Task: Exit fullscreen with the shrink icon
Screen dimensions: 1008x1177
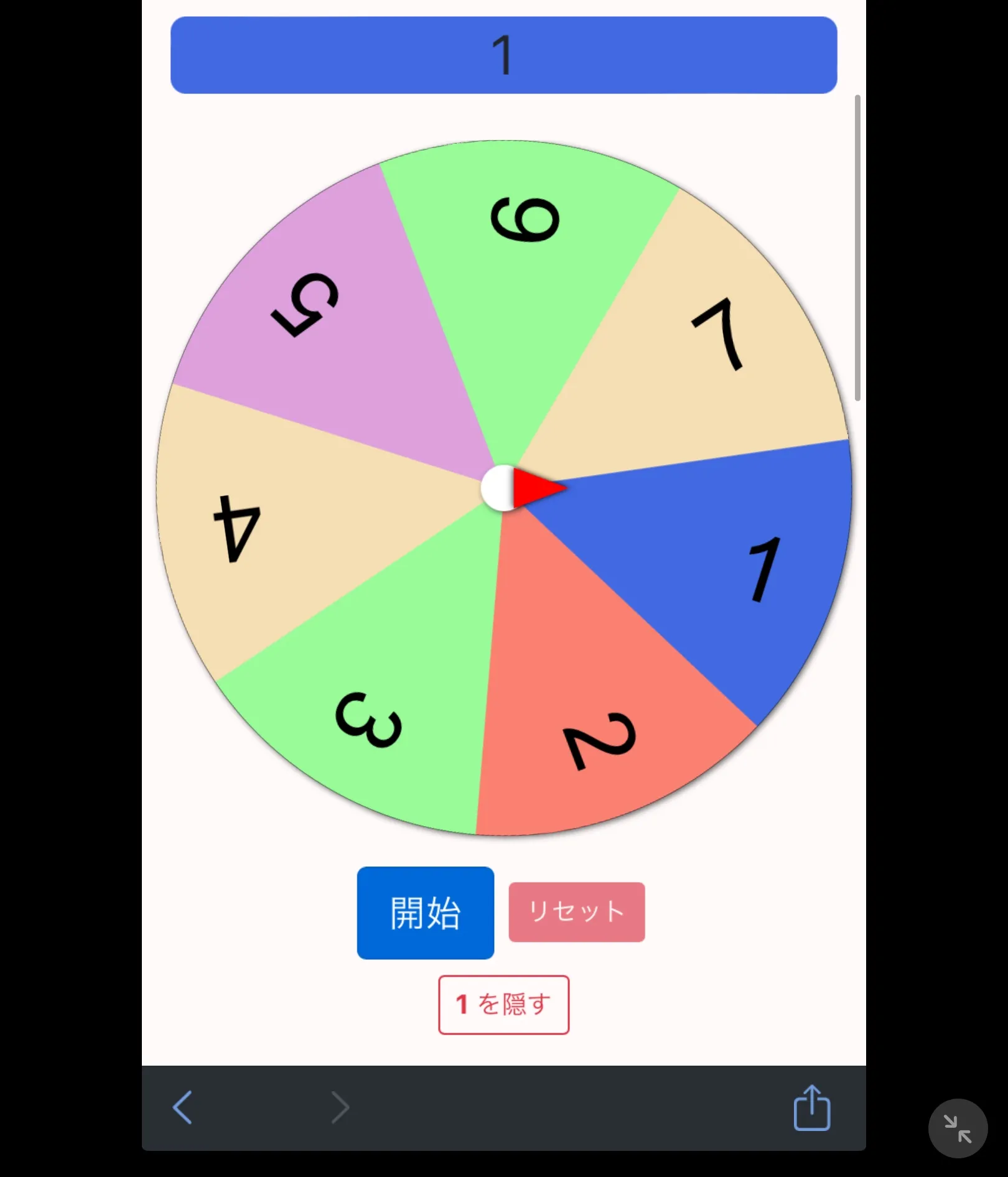Action: (957, 1128)
